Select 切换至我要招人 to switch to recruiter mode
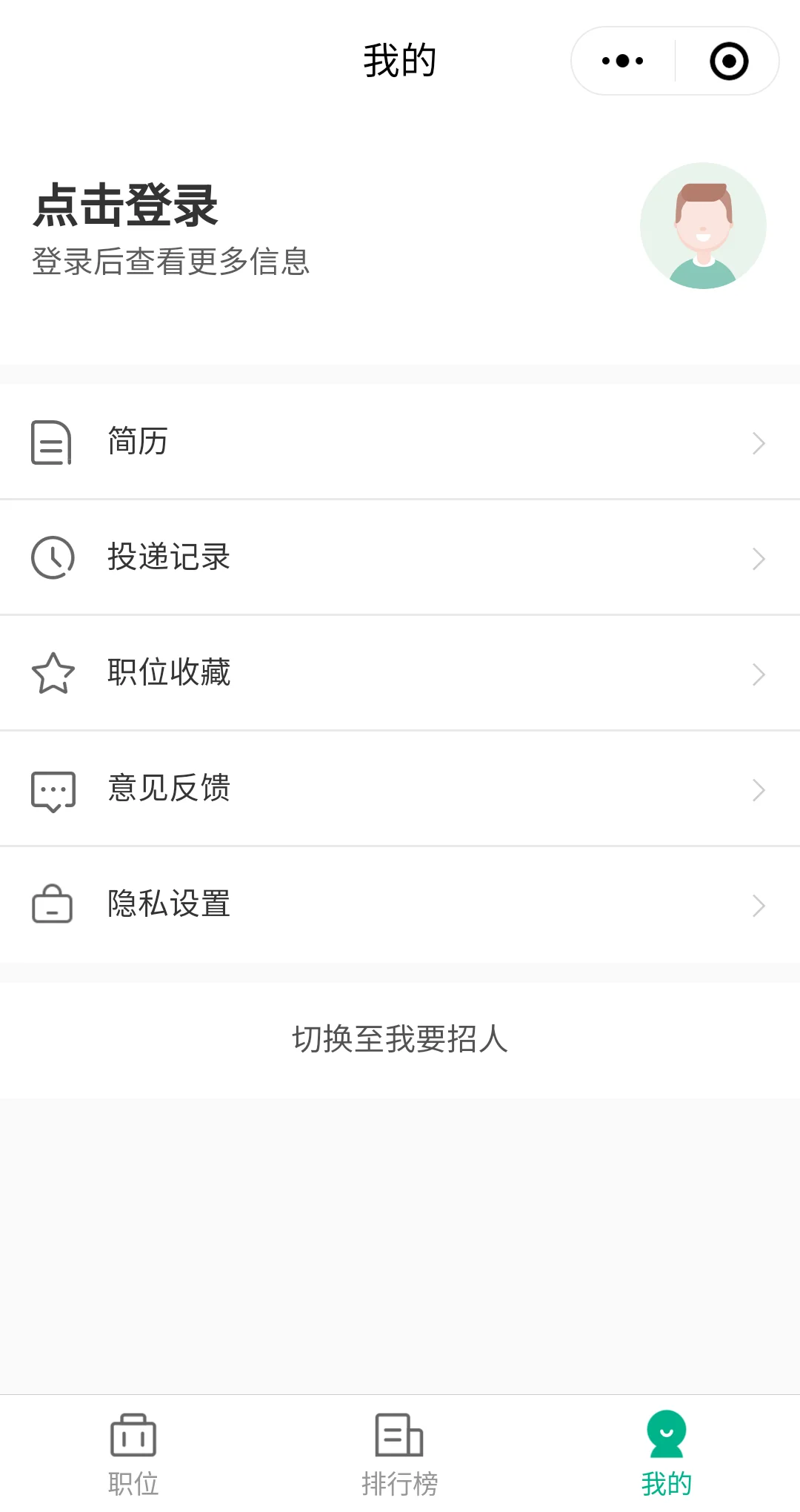 click(x=400, y=1039)
